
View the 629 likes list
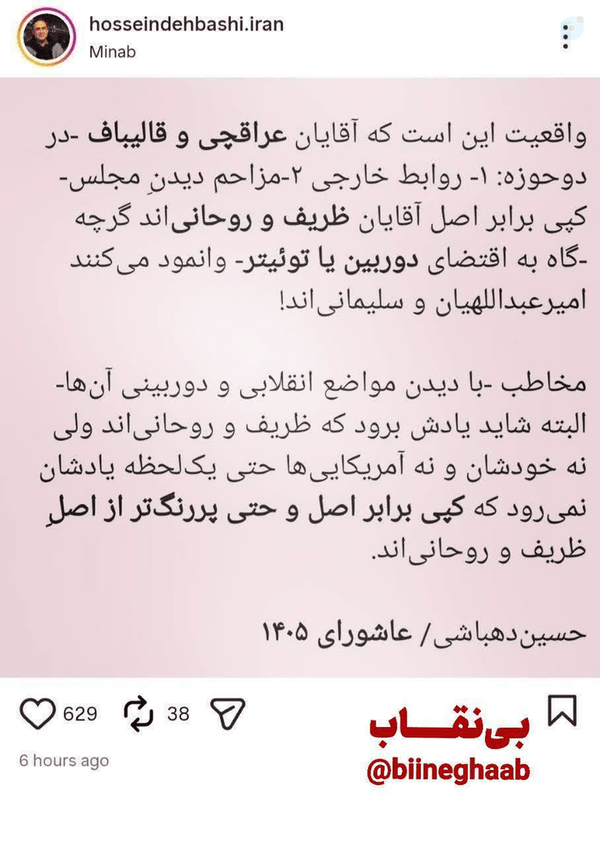tap(80, 714)
